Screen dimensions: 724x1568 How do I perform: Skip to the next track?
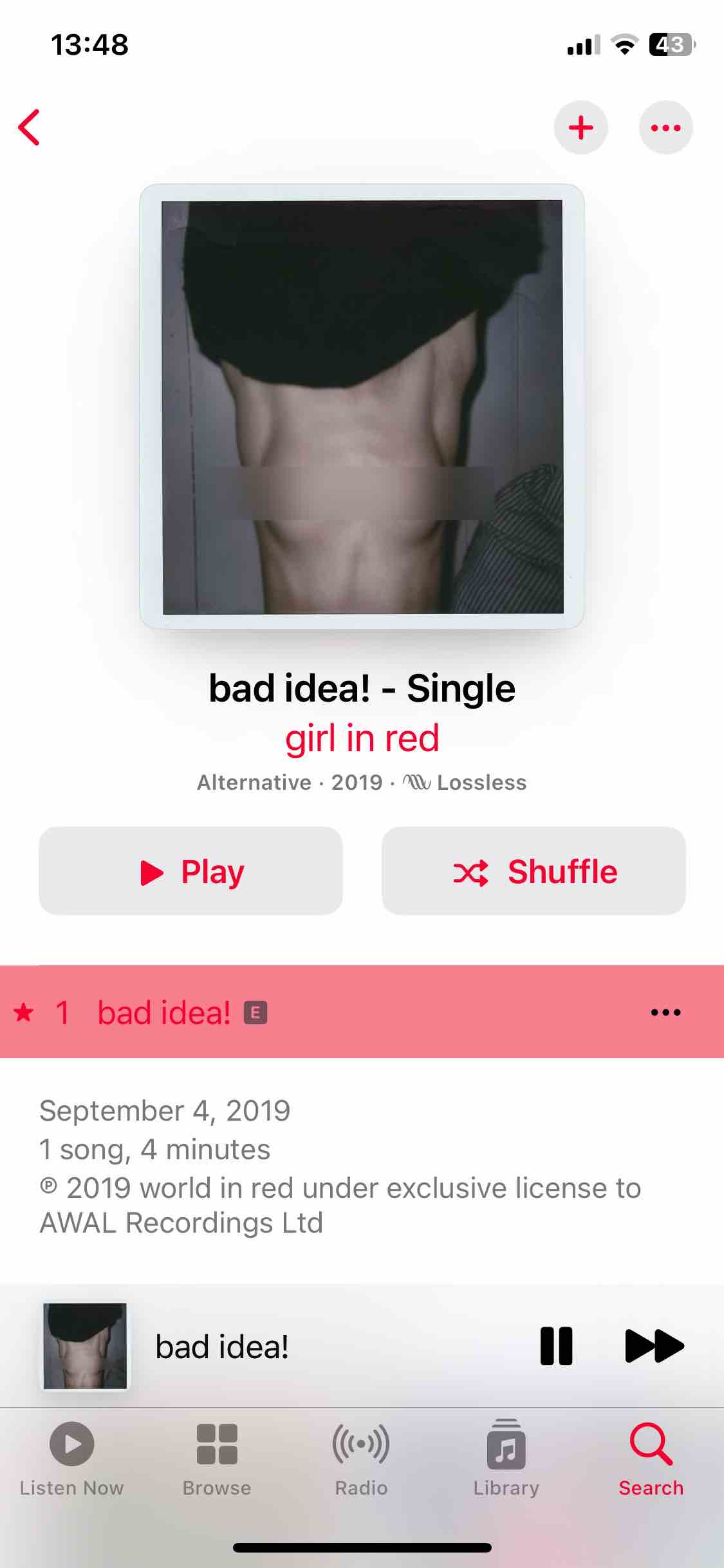[x=654, y=1346]
